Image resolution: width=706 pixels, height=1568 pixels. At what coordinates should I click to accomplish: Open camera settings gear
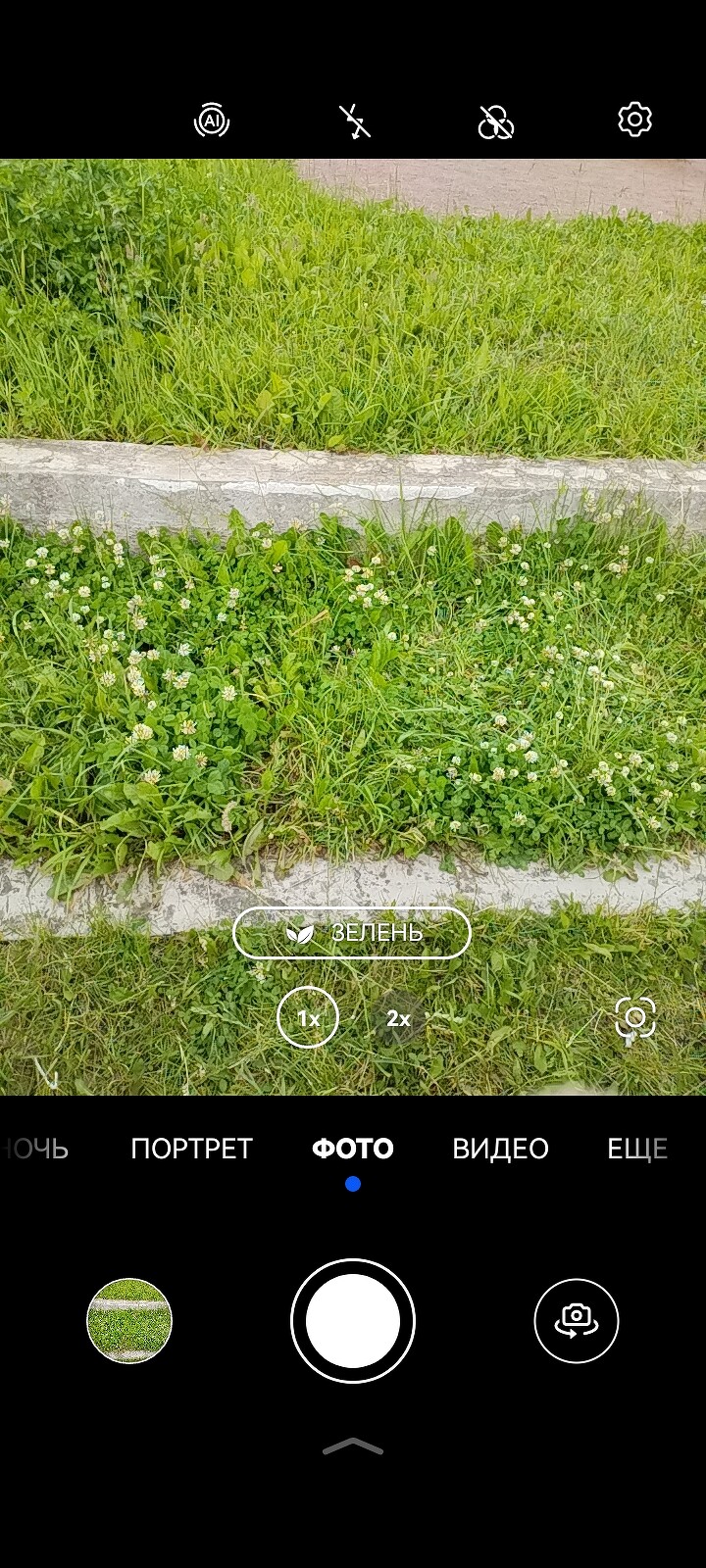(x=634, y=120)
